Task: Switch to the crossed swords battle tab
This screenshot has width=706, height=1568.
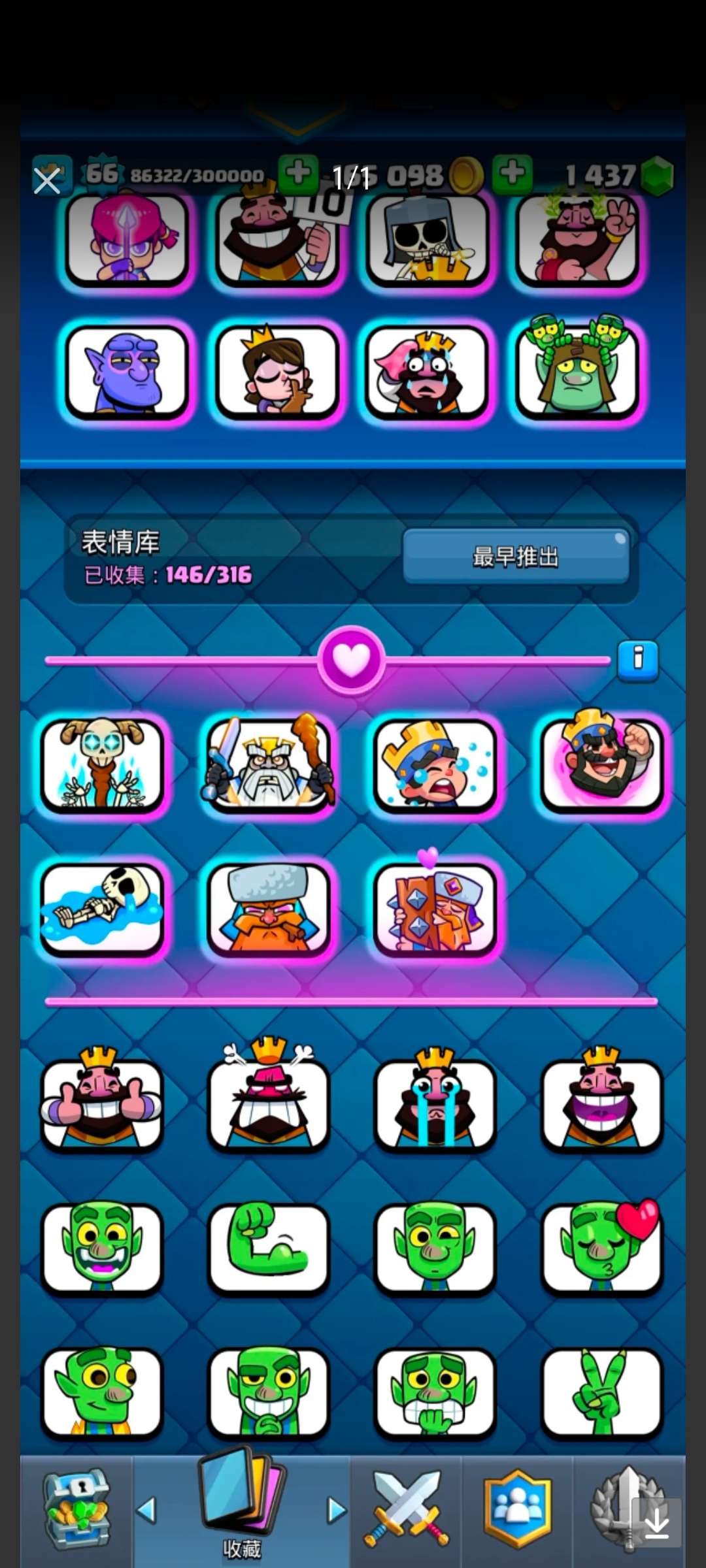Action: click(406, 1511)
